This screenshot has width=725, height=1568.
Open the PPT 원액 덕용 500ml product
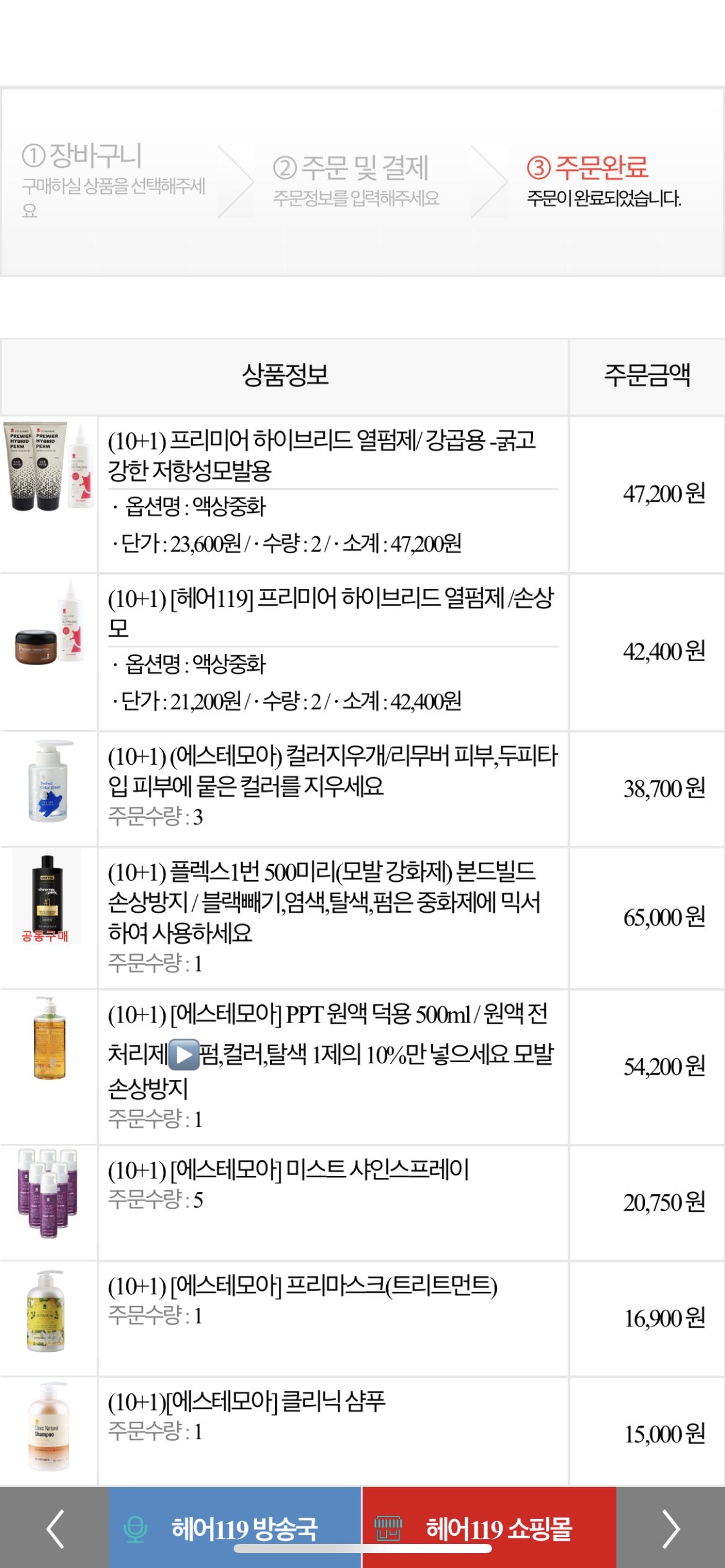(331, 1051)
